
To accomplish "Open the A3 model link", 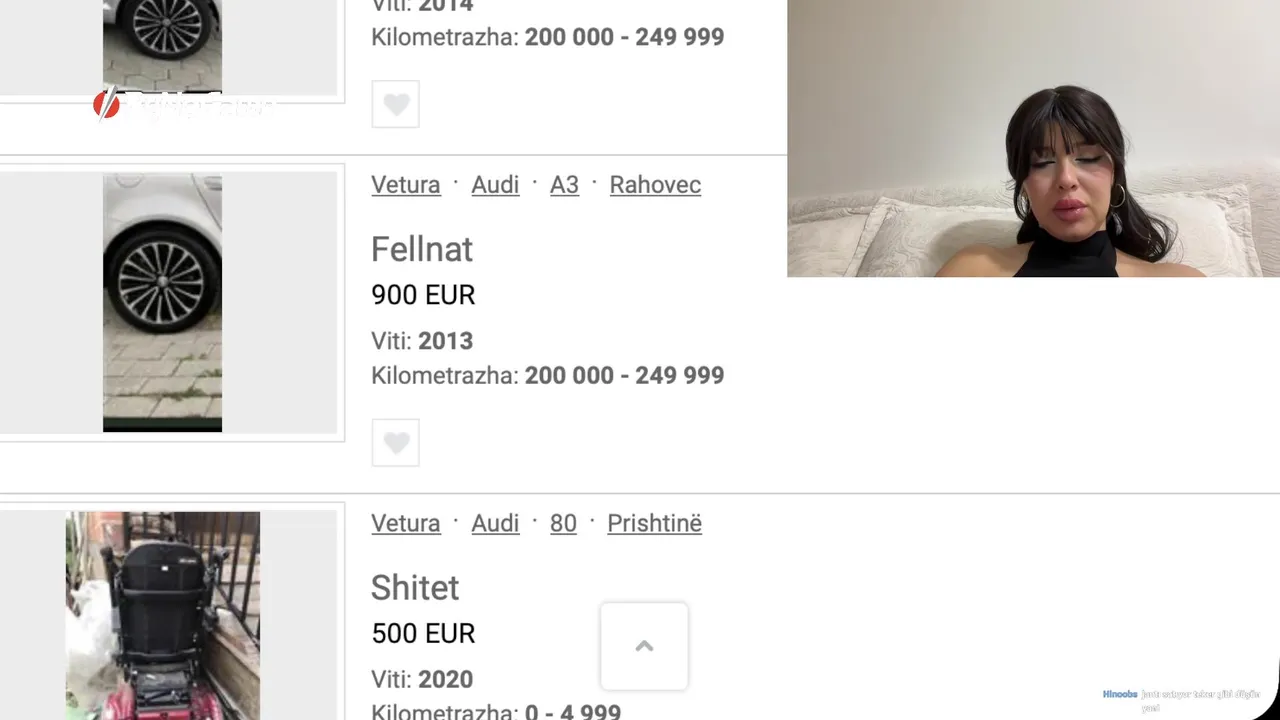I will (564, 185).
